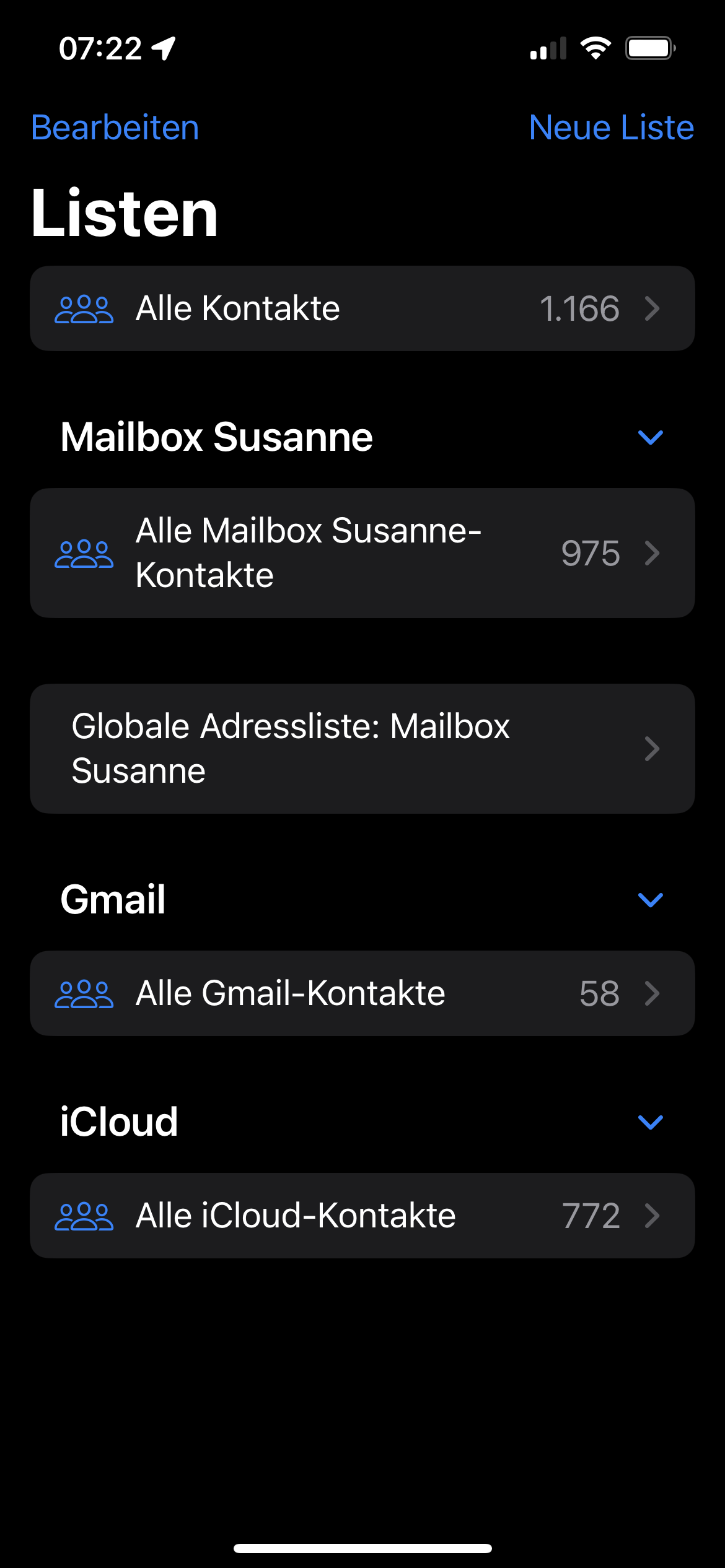This screenshot has height=1568, width=725.
Task: Open Alle Kontakte list
Action: [x=362, y=308]
